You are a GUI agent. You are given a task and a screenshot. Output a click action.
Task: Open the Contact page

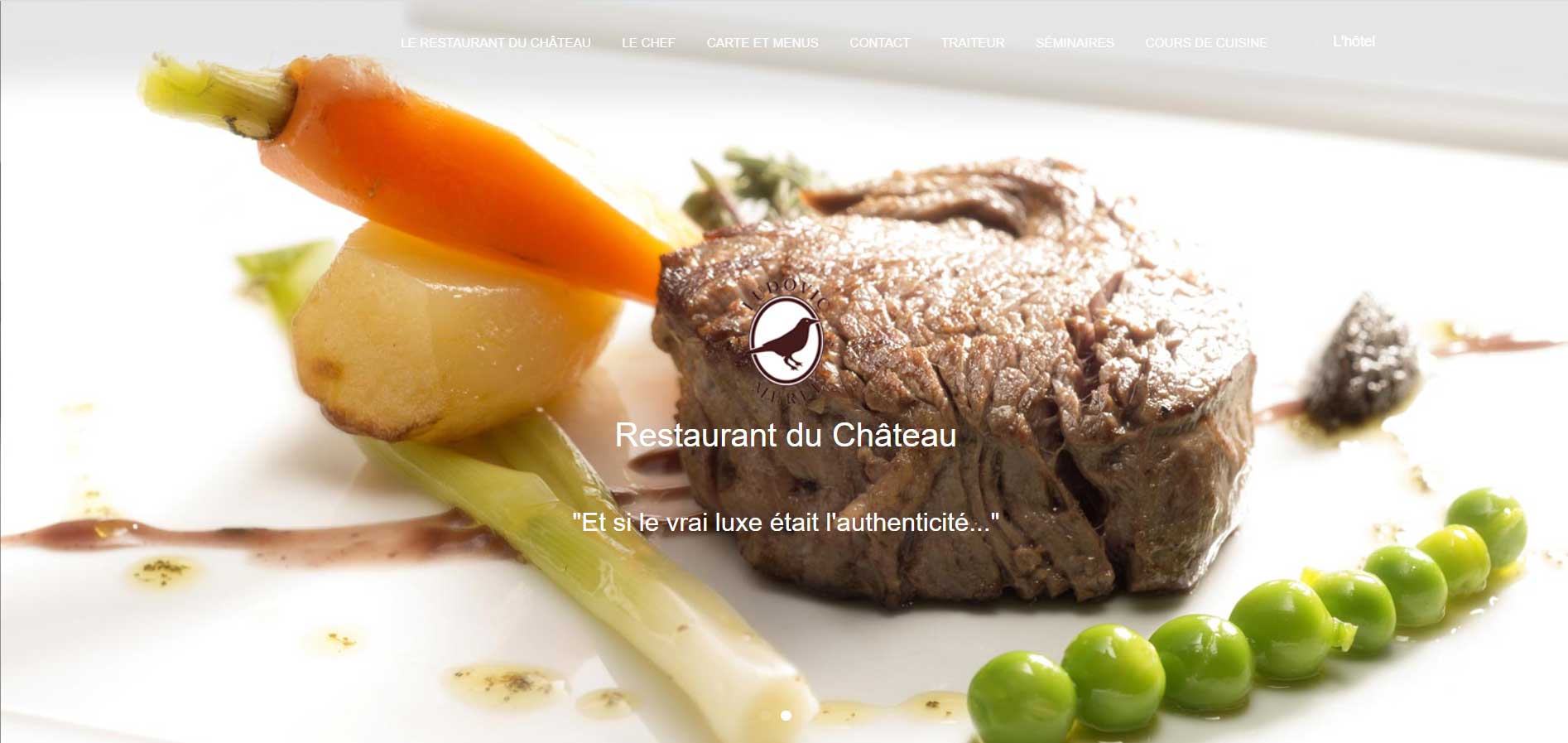point(879,43)
